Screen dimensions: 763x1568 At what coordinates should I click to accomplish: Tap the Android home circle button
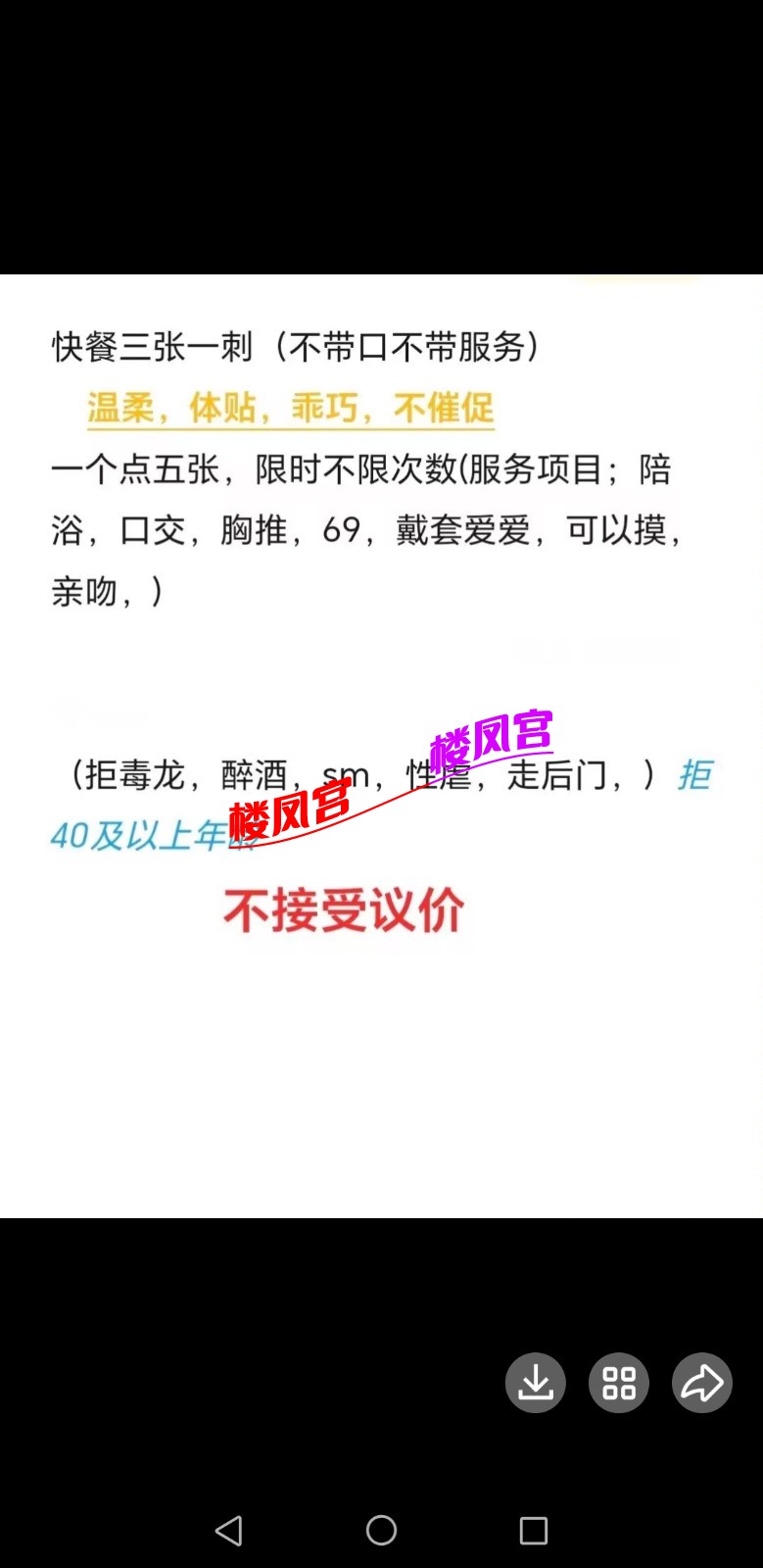pyautogui.click(x=381, y=1530)
